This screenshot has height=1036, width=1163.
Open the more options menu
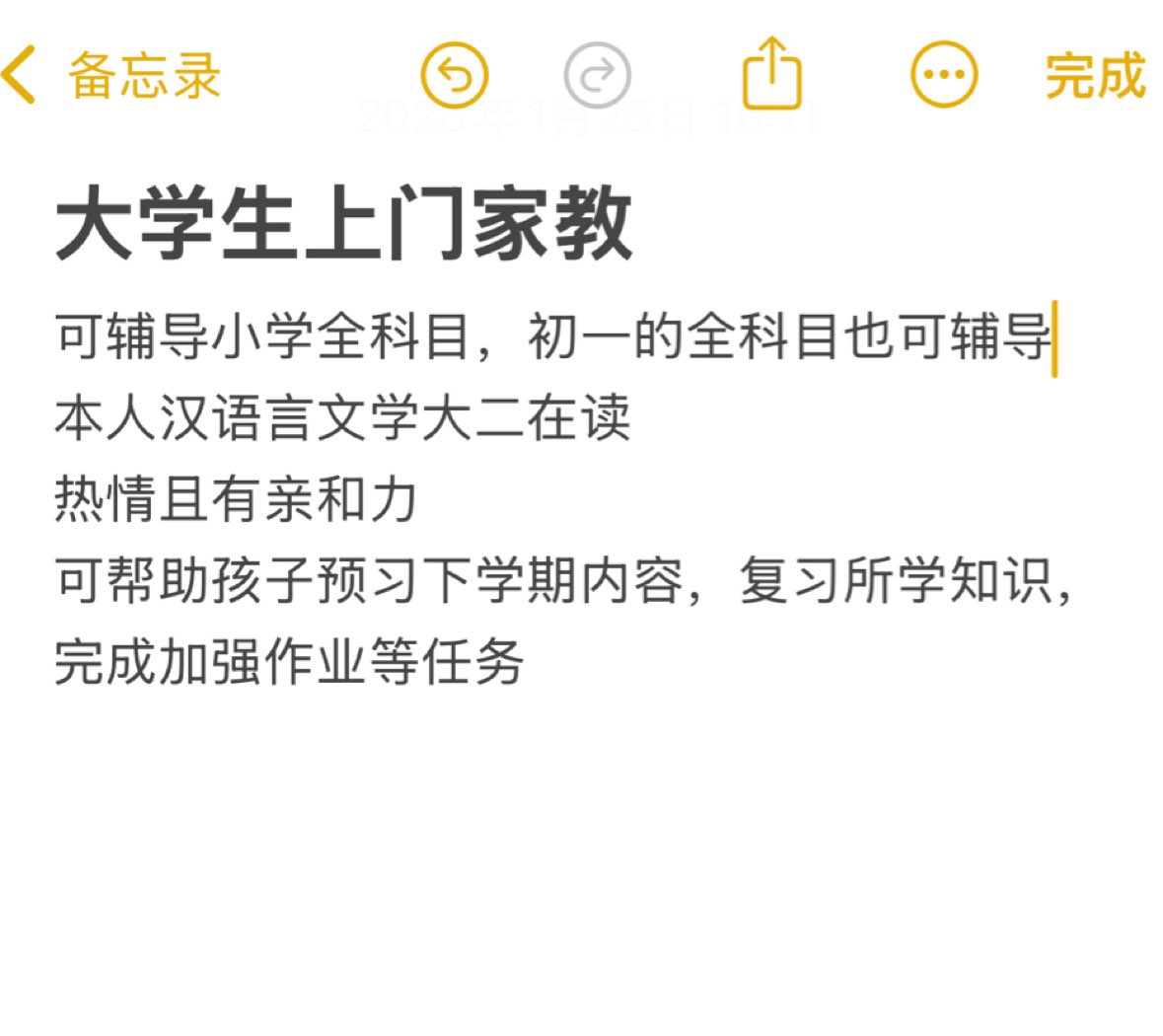pyautogui.click(x=943, y=75)
